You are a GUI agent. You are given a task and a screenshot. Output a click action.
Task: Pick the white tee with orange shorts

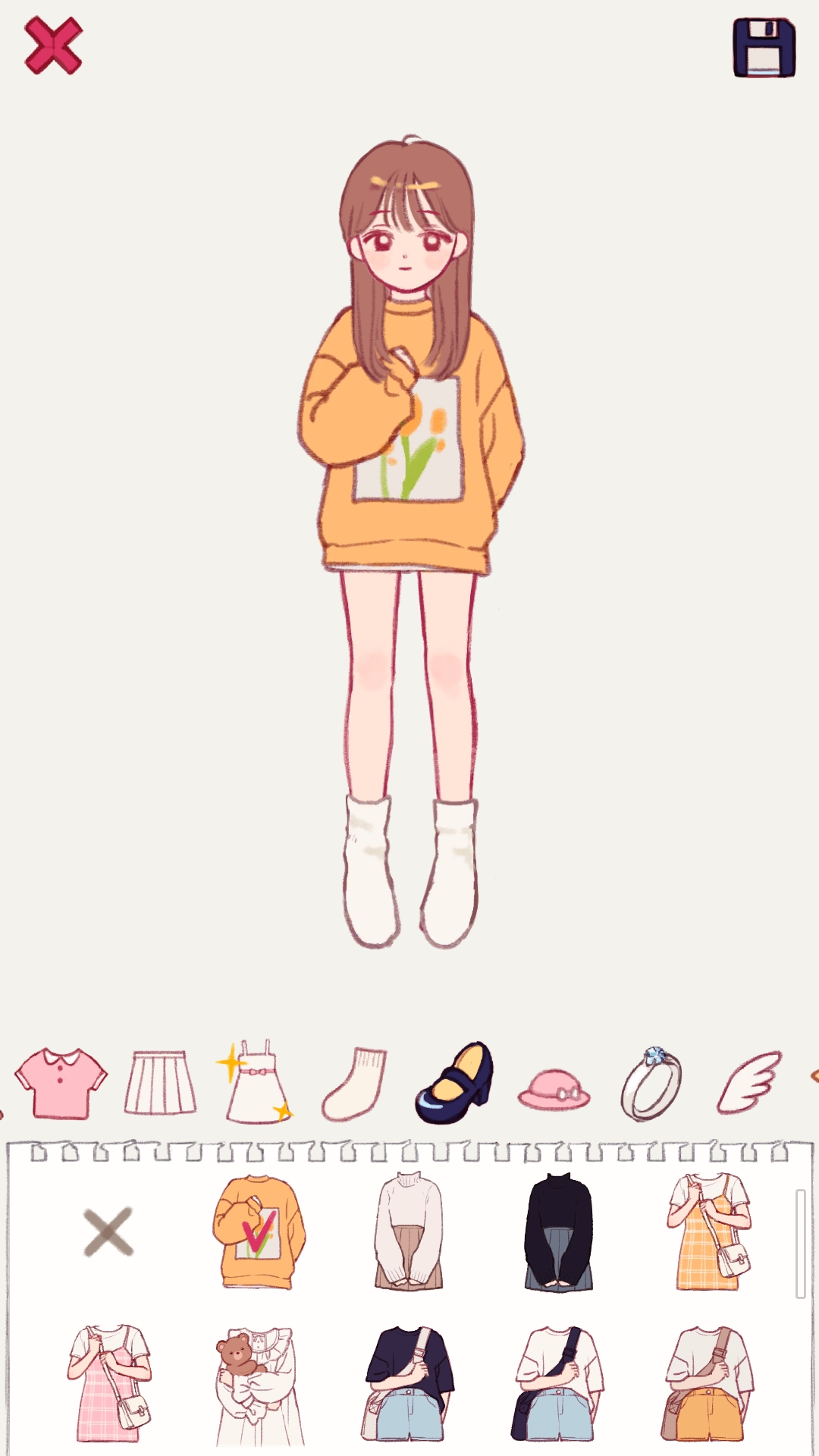pos(708,1383)
